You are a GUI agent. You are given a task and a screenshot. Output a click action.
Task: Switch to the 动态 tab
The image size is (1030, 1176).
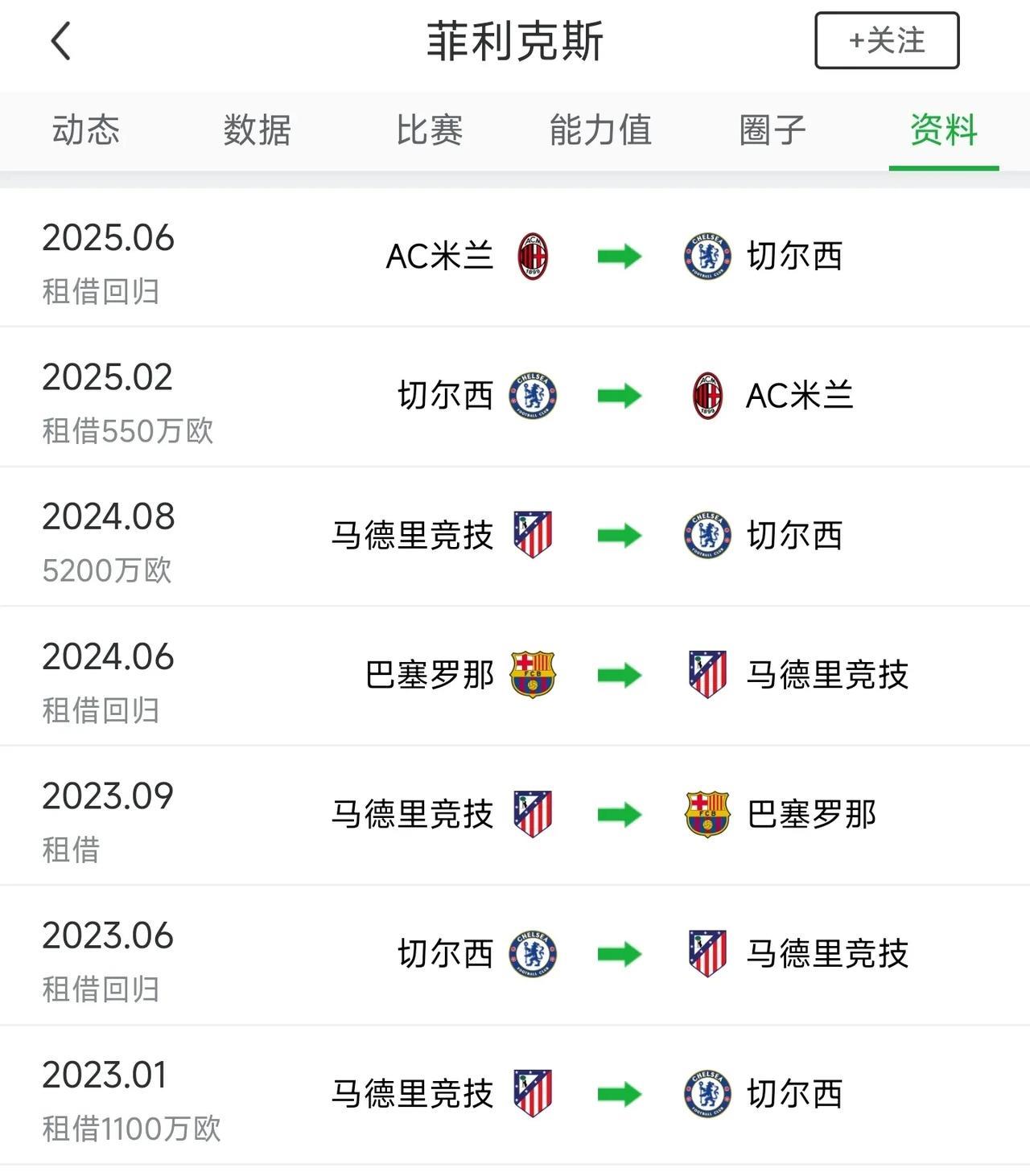(86, 130)
